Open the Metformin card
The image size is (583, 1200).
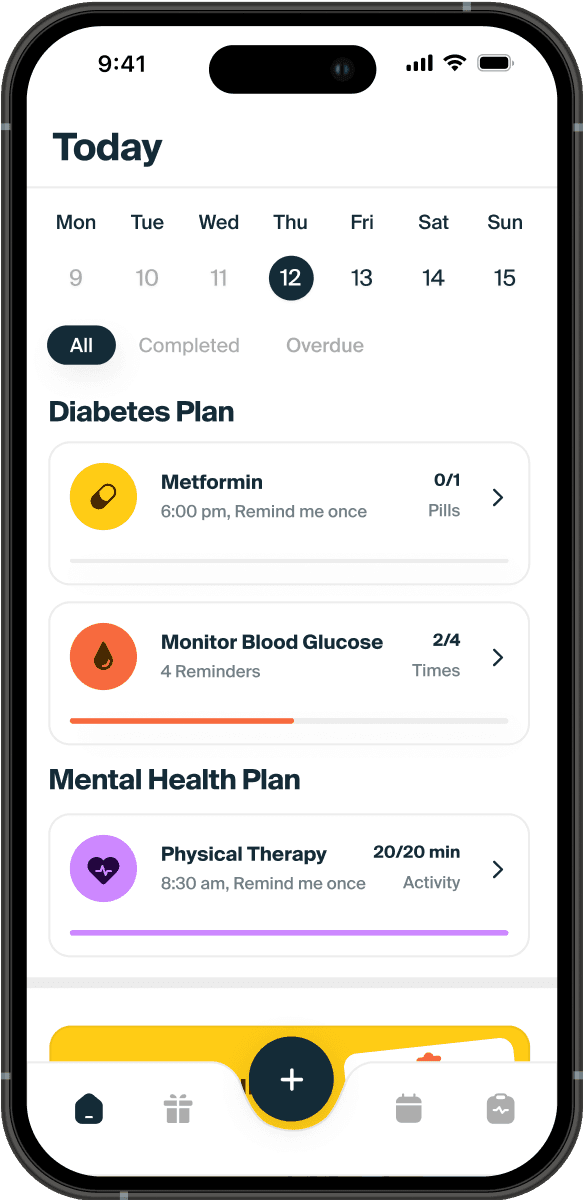[289, 513]
